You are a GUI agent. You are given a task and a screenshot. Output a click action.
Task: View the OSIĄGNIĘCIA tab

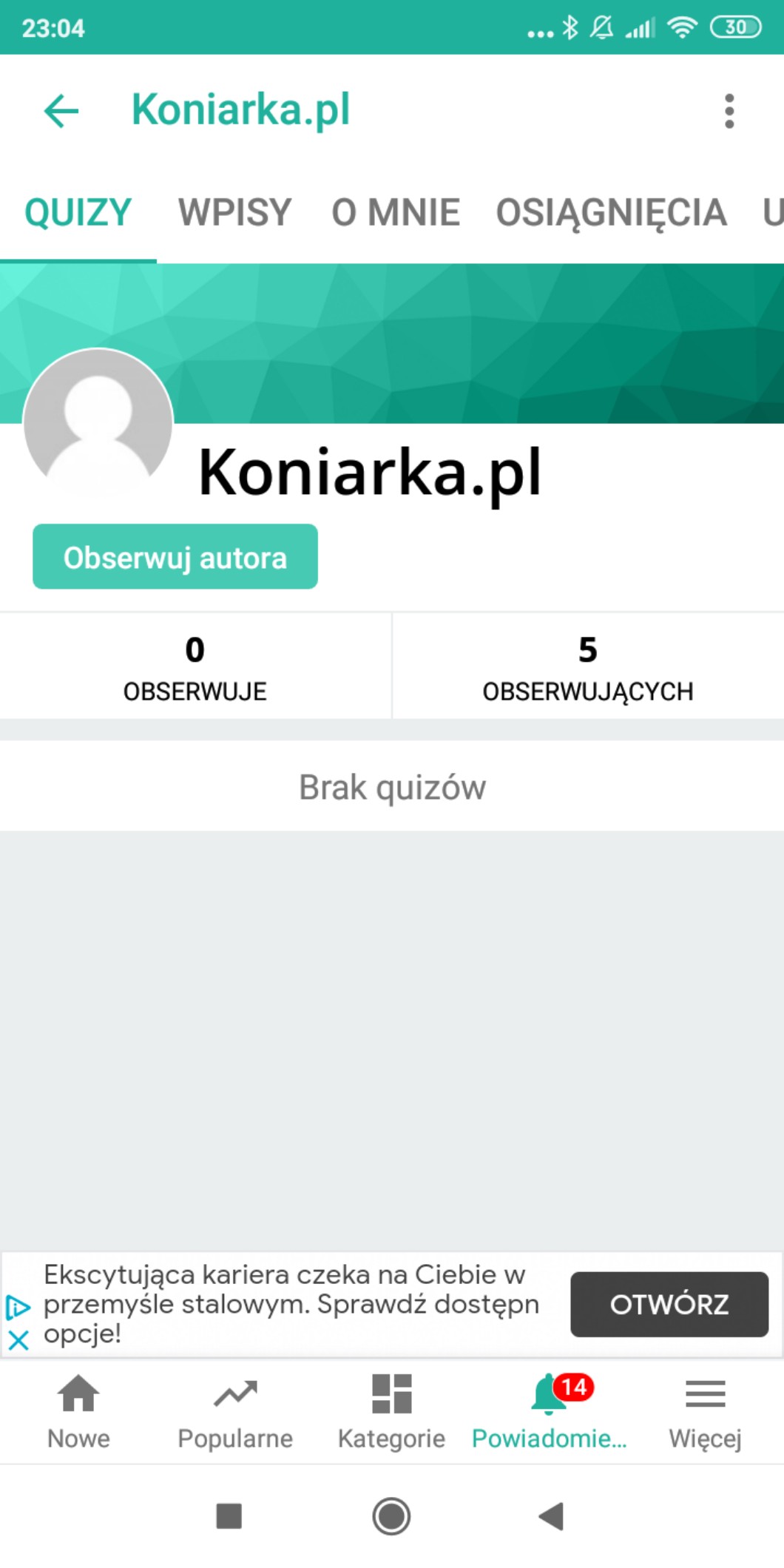[611, 213]
